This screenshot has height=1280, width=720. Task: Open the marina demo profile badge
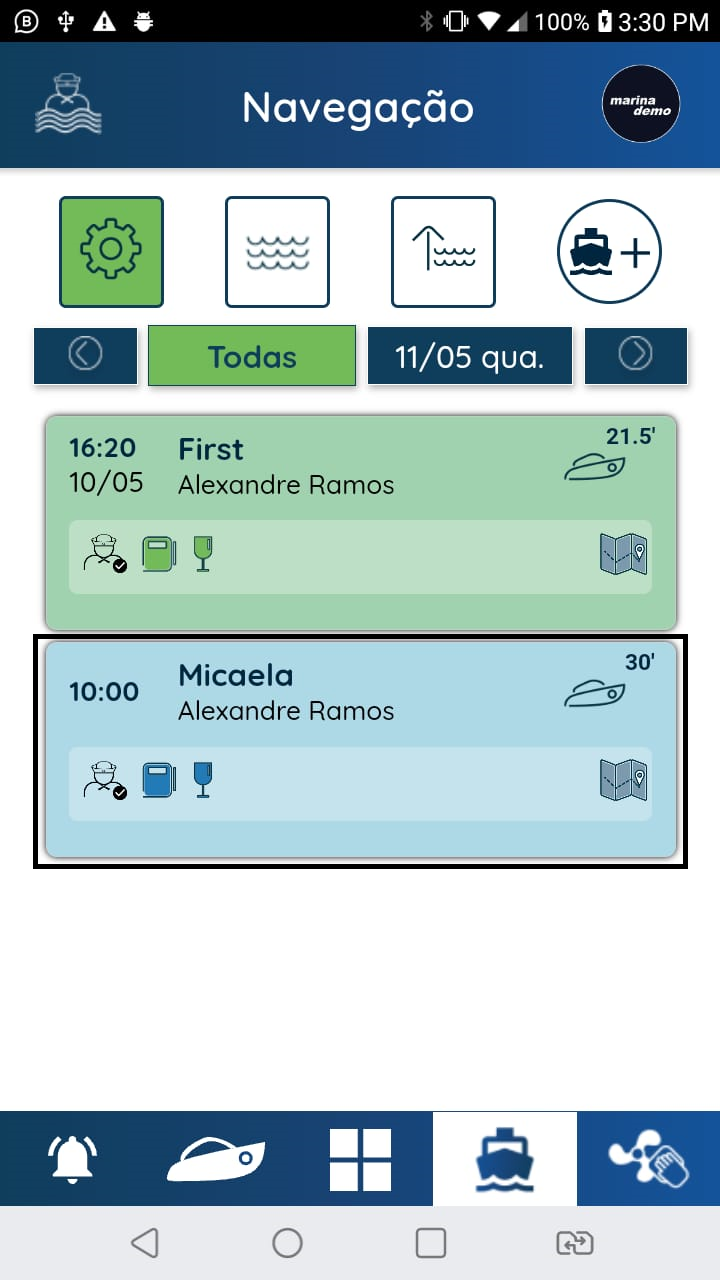click(640, 104)
